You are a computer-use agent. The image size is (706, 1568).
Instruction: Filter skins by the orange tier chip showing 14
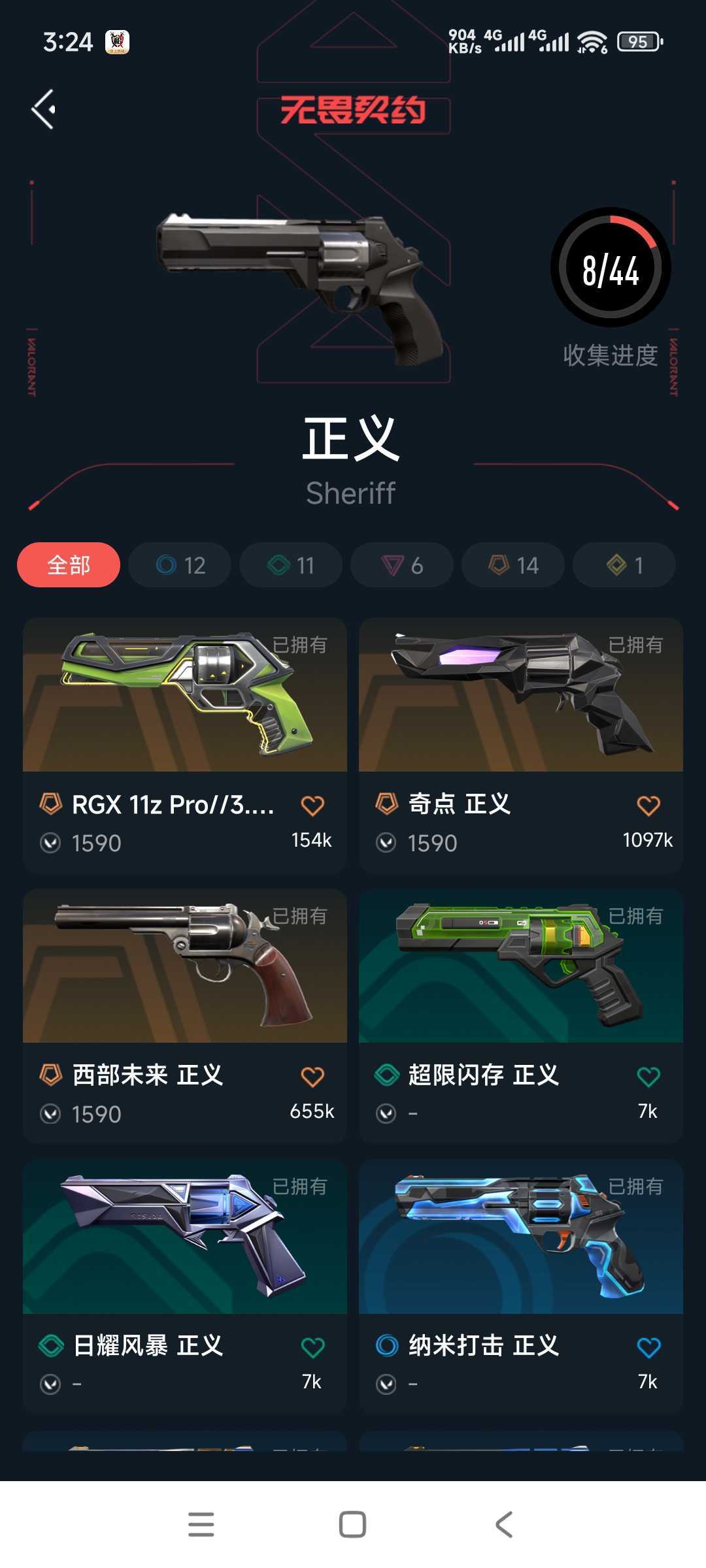[x=513, y=564]
